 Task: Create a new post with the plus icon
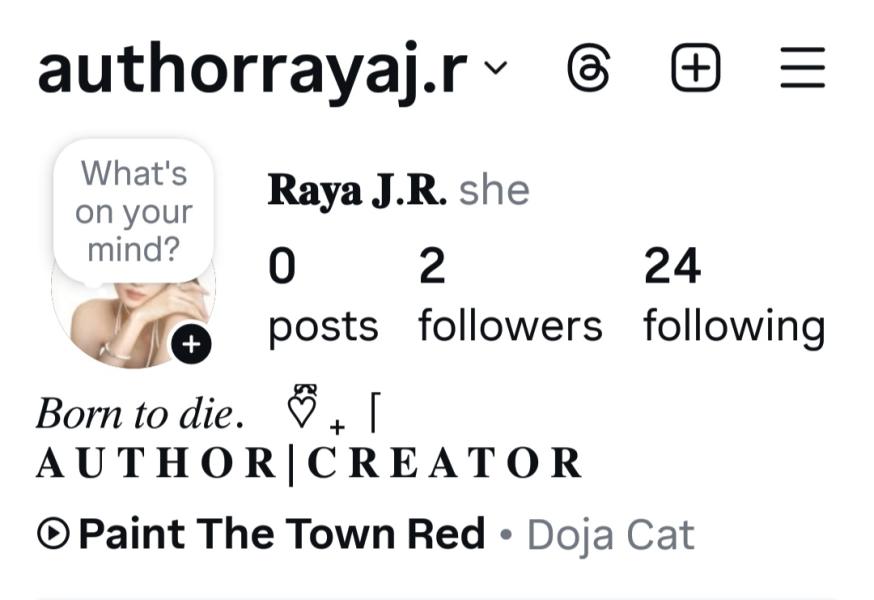point(695,69)
